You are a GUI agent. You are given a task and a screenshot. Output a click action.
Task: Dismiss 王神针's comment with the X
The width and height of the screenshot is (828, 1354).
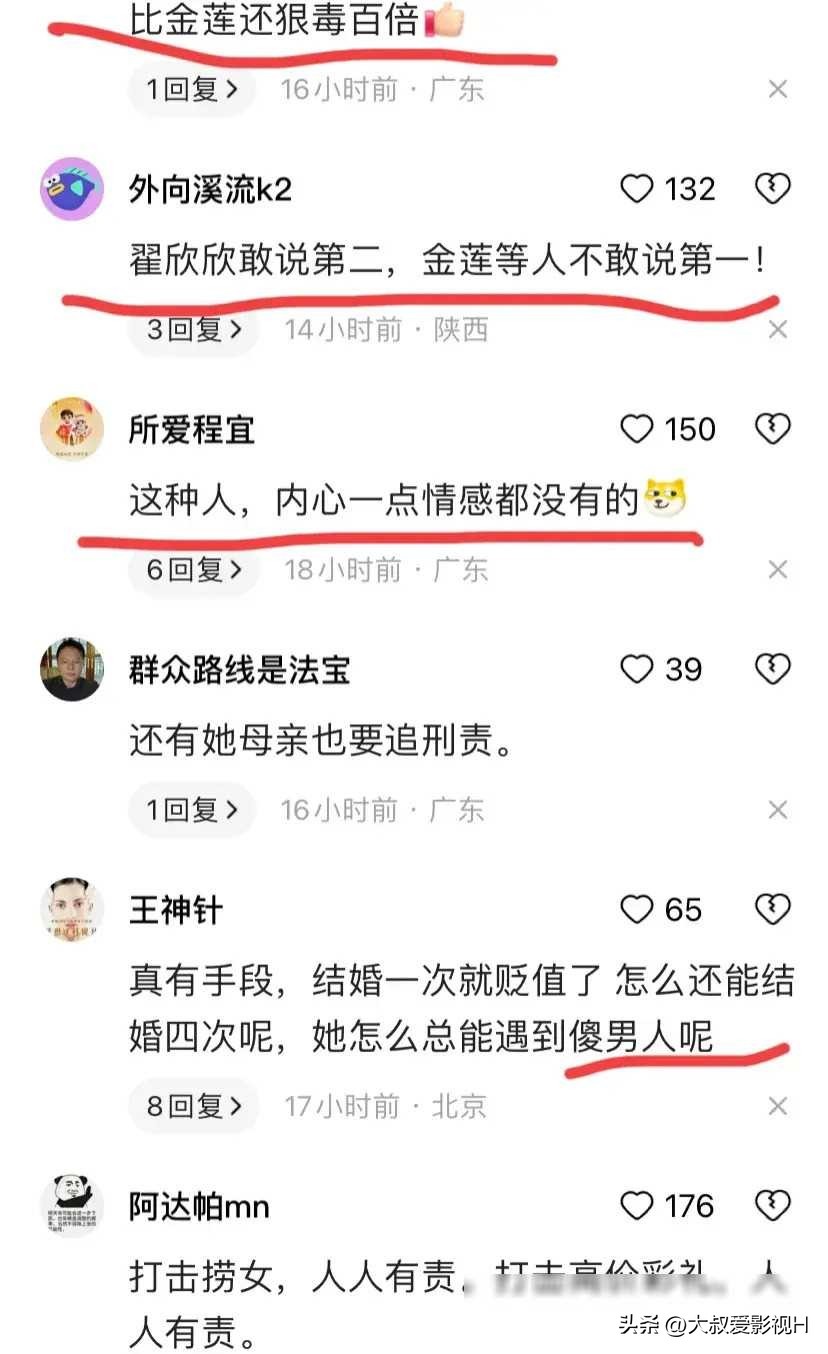pyautogui.click(x=778, y=1106)
